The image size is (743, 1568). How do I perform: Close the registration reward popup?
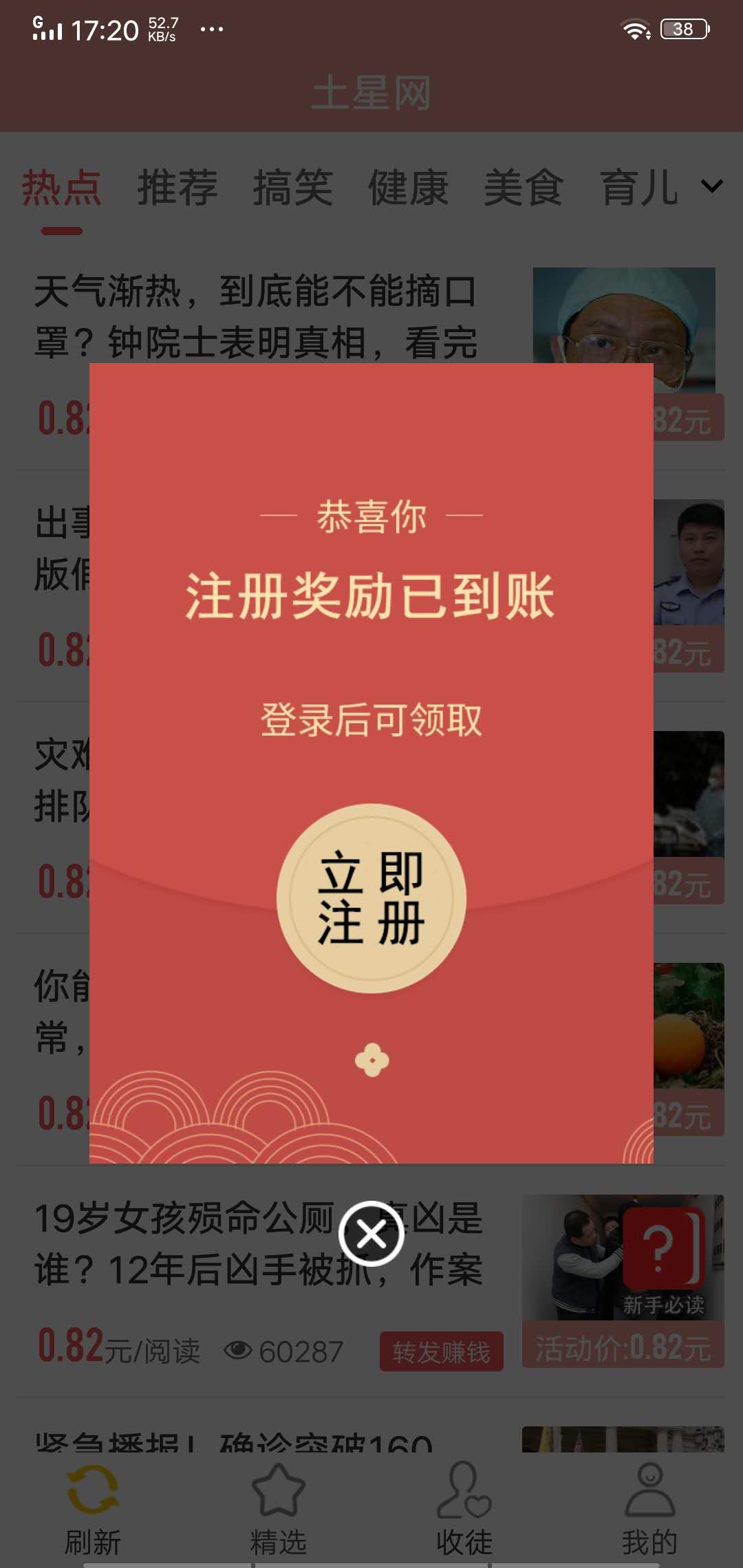pyautogui.click(x=371, y=1234)
